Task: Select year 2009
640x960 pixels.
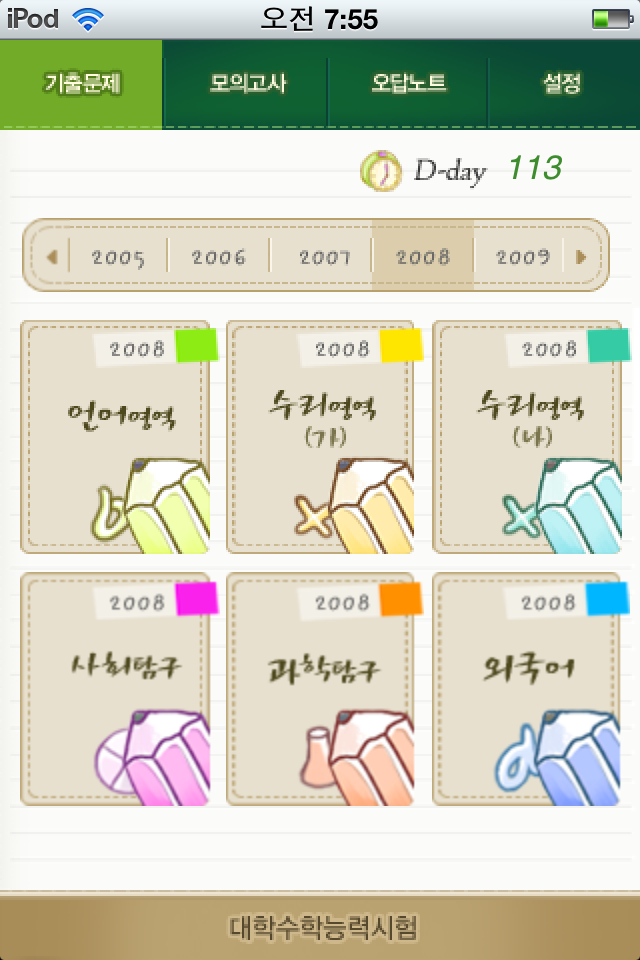Action: (x=522, y=257)
